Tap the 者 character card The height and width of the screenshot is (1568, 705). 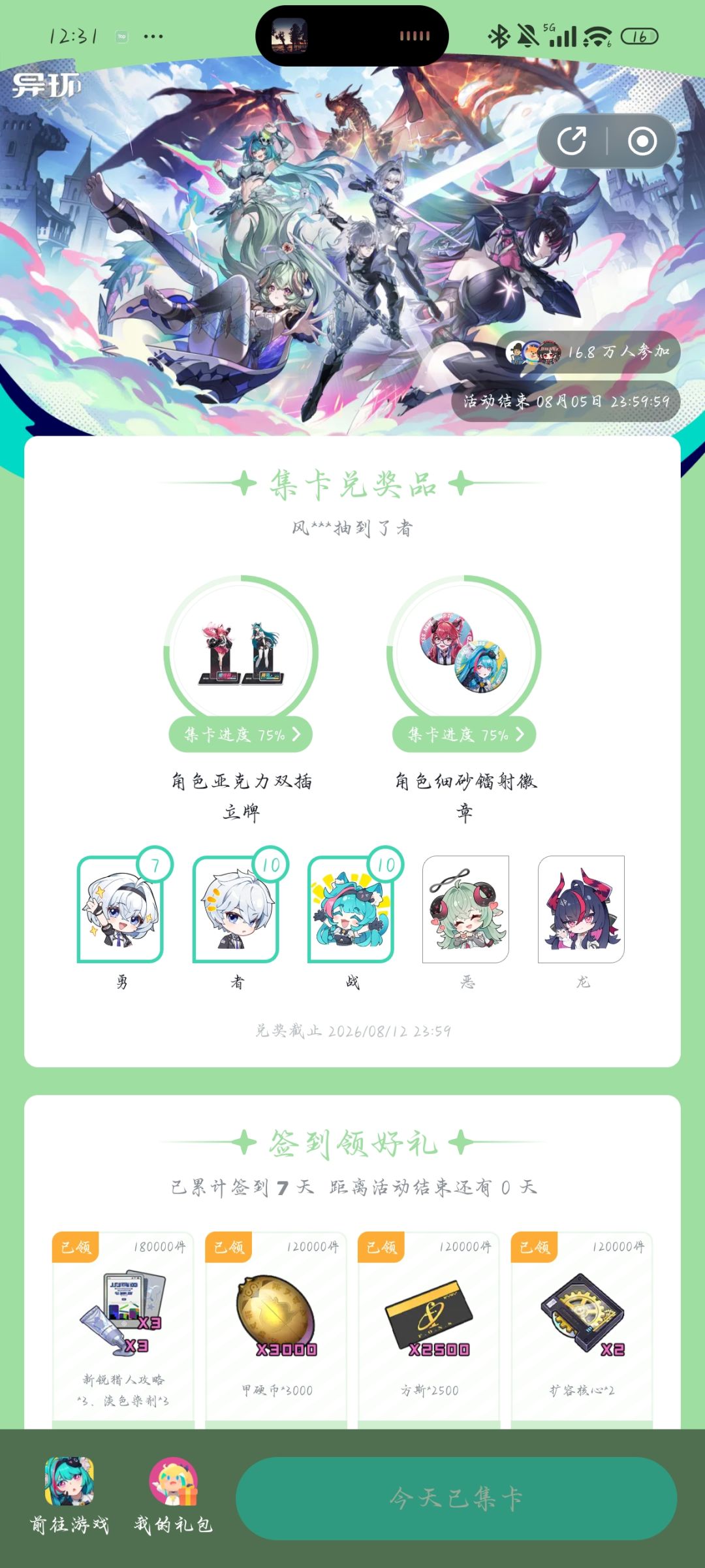click(x=237, y=909)
